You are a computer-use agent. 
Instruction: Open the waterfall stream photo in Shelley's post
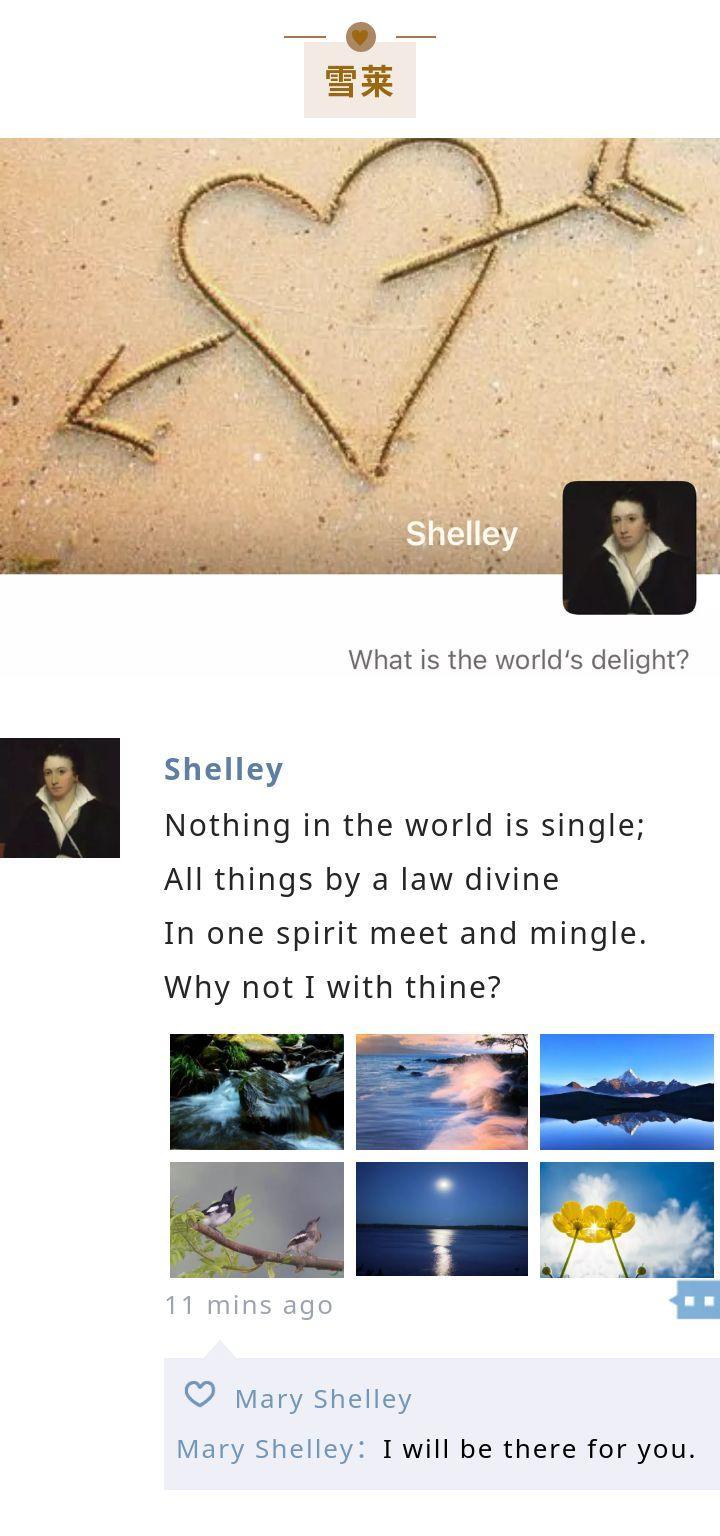click(256, 1091)
